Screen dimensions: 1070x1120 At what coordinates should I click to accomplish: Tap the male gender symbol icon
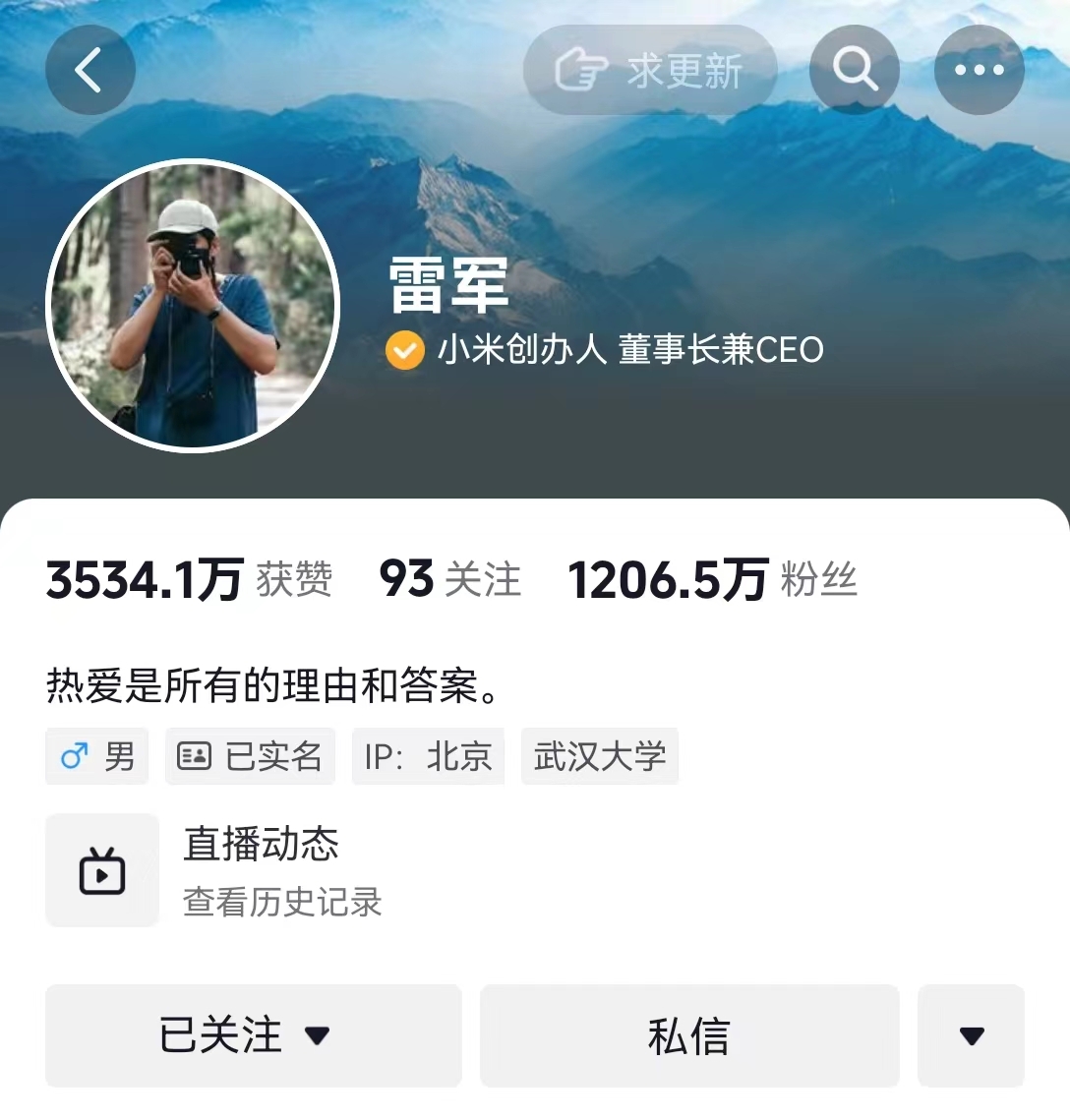(74, 756)
